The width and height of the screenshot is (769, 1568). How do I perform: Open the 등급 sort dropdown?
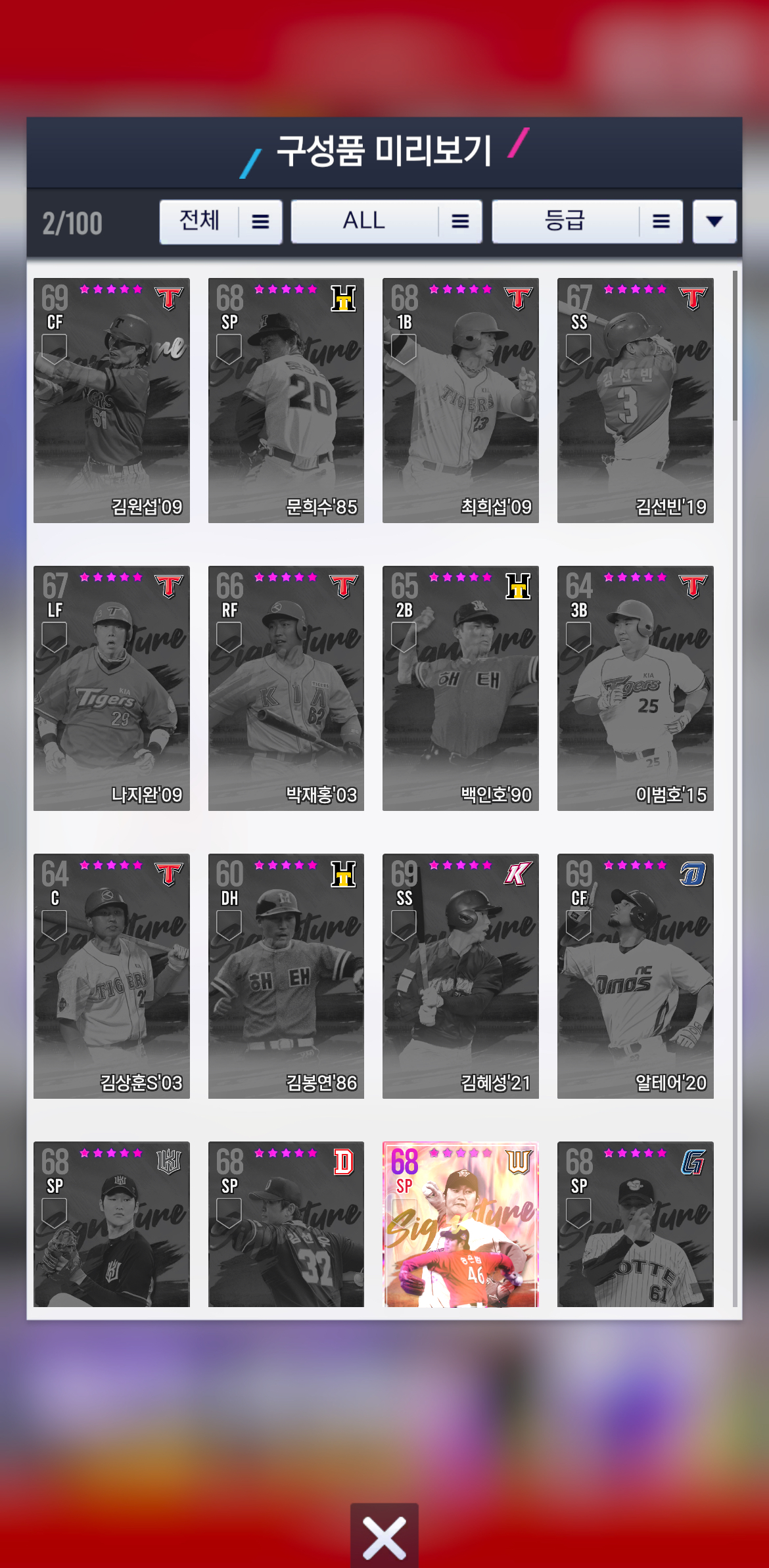point(587,221)
